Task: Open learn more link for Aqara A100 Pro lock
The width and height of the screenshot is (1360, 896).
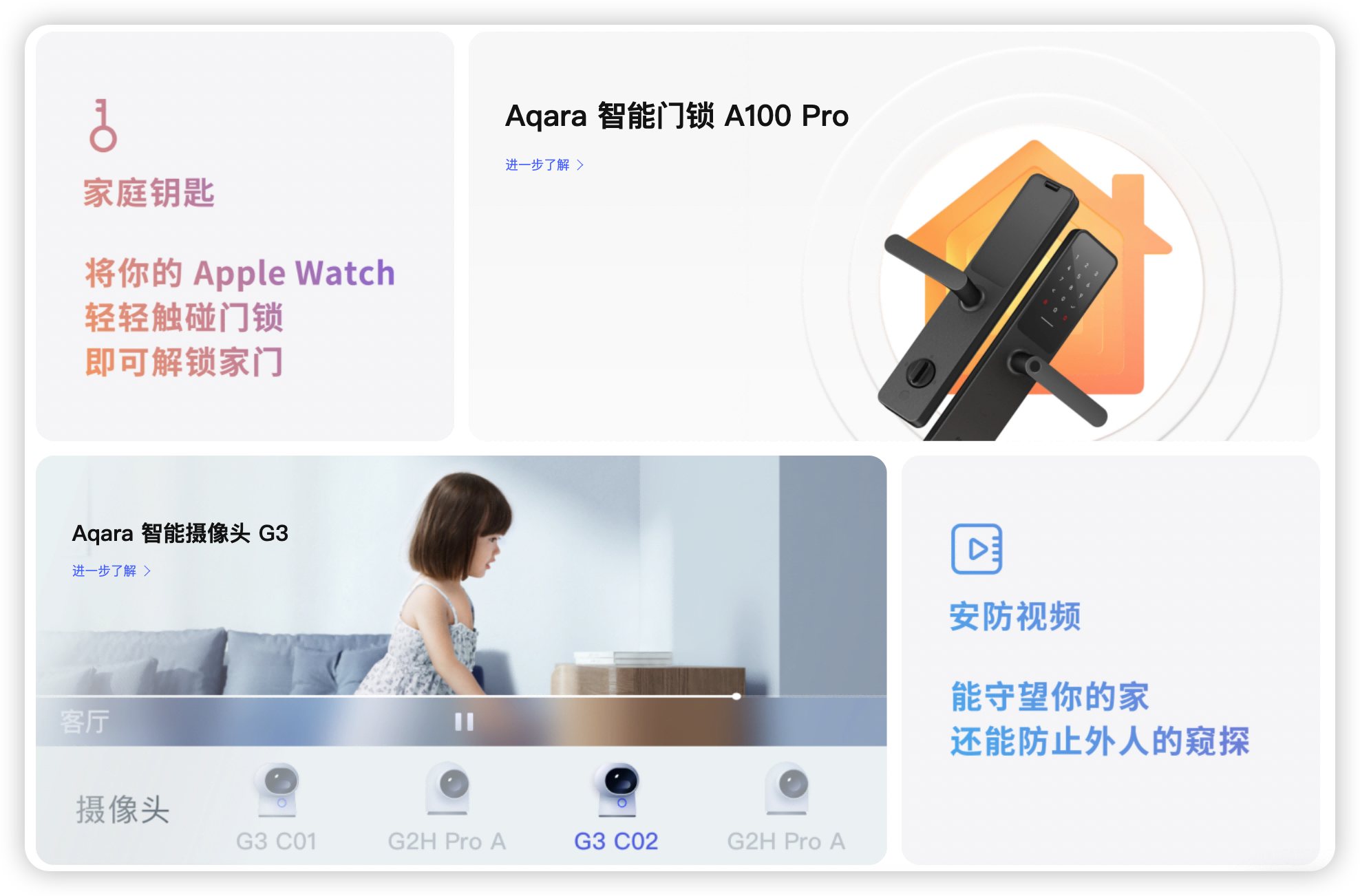Action: coord(544,165)
